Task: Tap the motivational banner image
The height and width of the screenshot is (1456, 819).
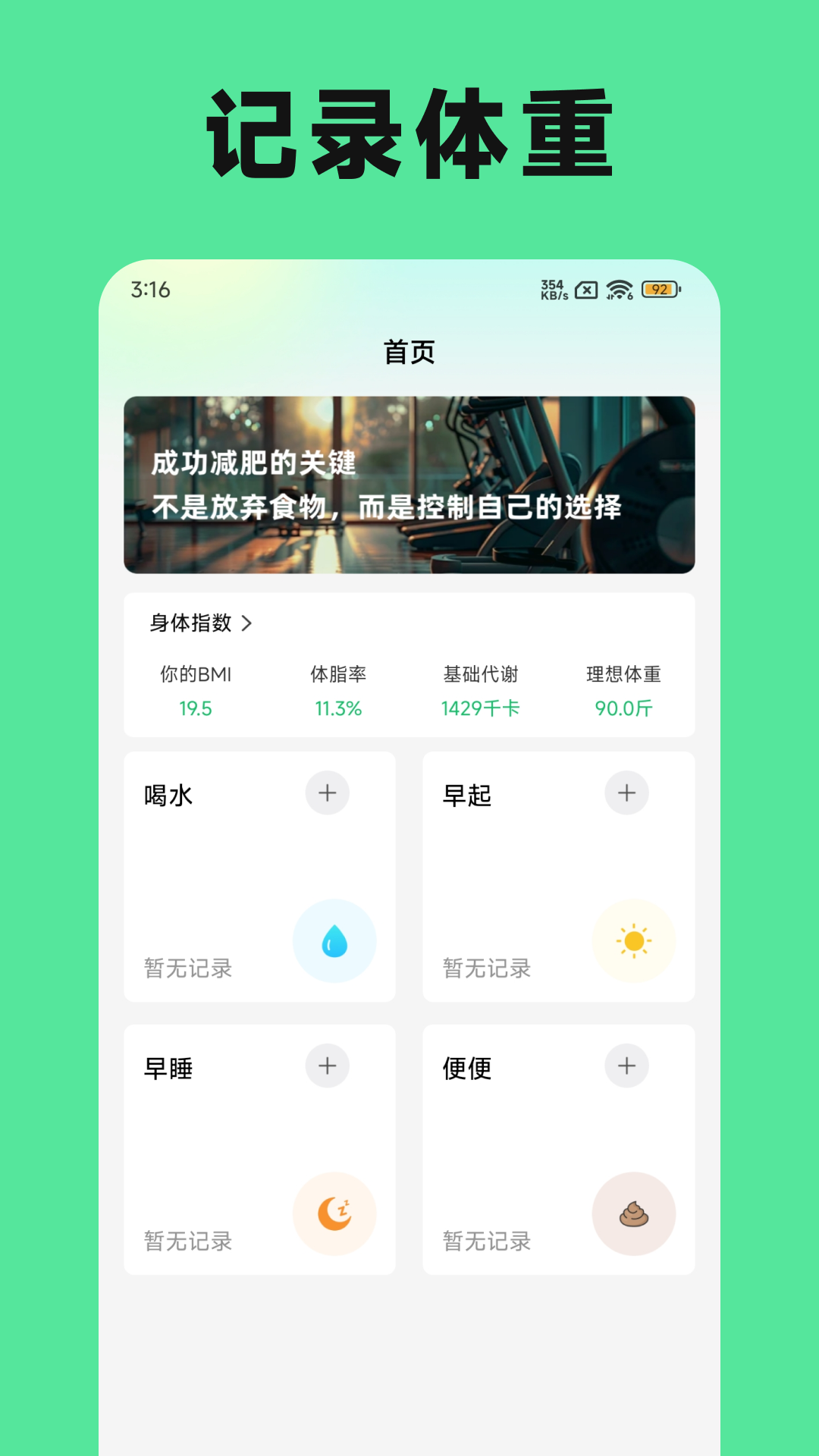Action: 409,484
